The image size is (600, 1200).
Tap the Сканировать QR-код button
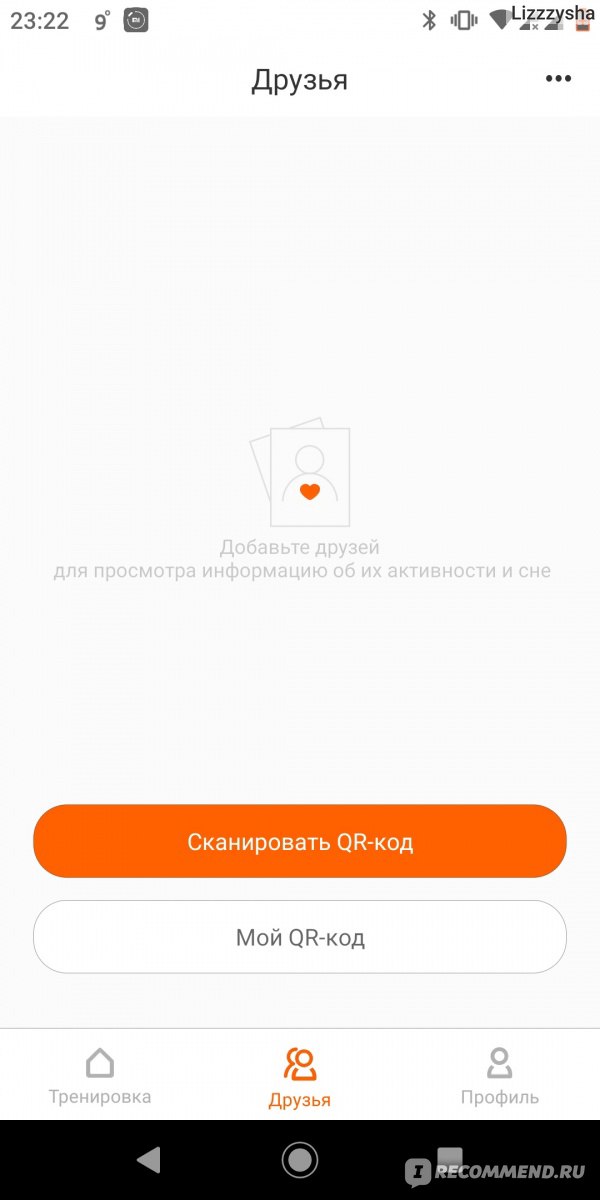click(300, 841)
